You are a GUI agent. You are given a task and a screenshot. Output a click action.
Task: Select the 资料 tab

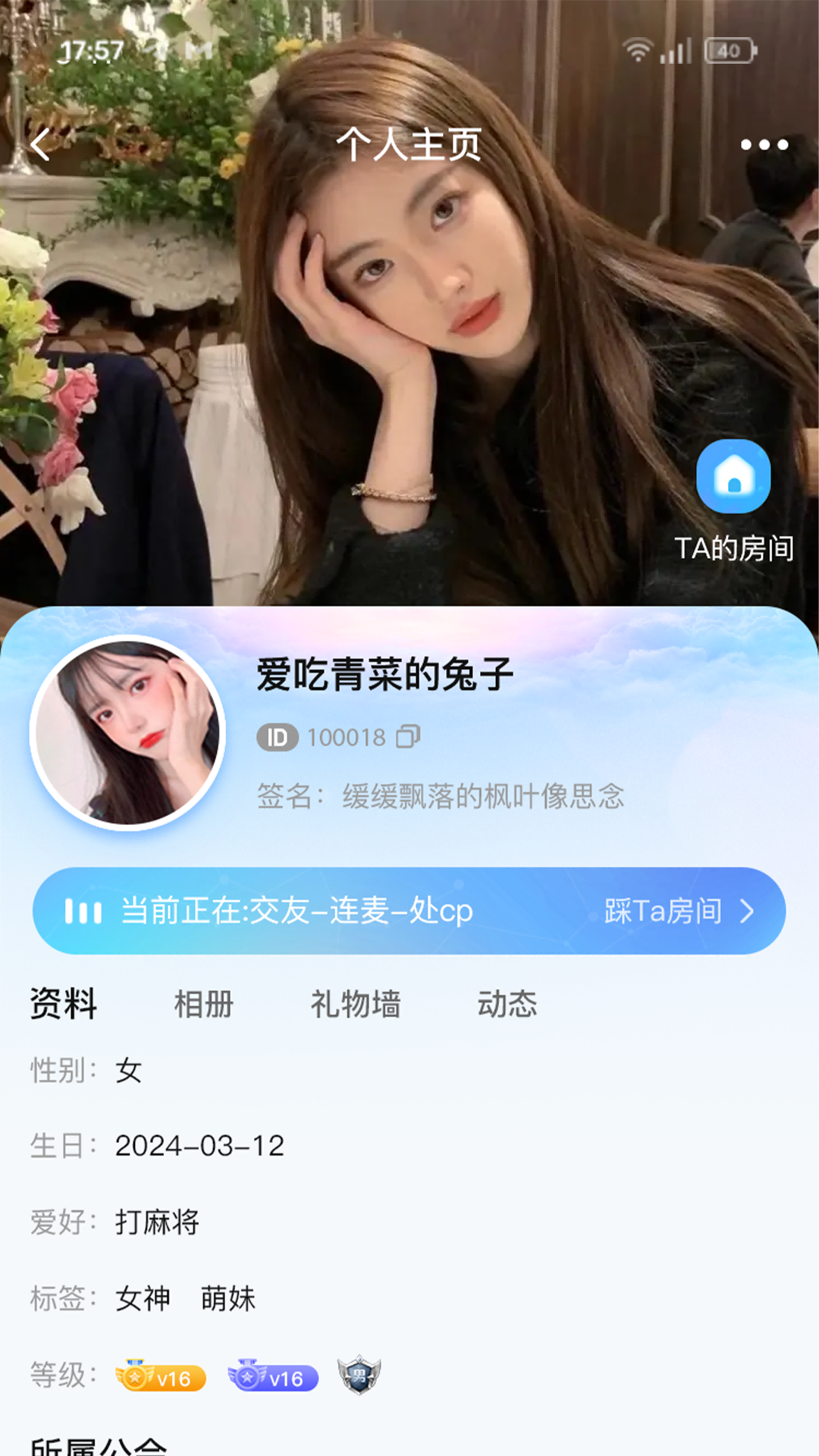coord(64,1004)
